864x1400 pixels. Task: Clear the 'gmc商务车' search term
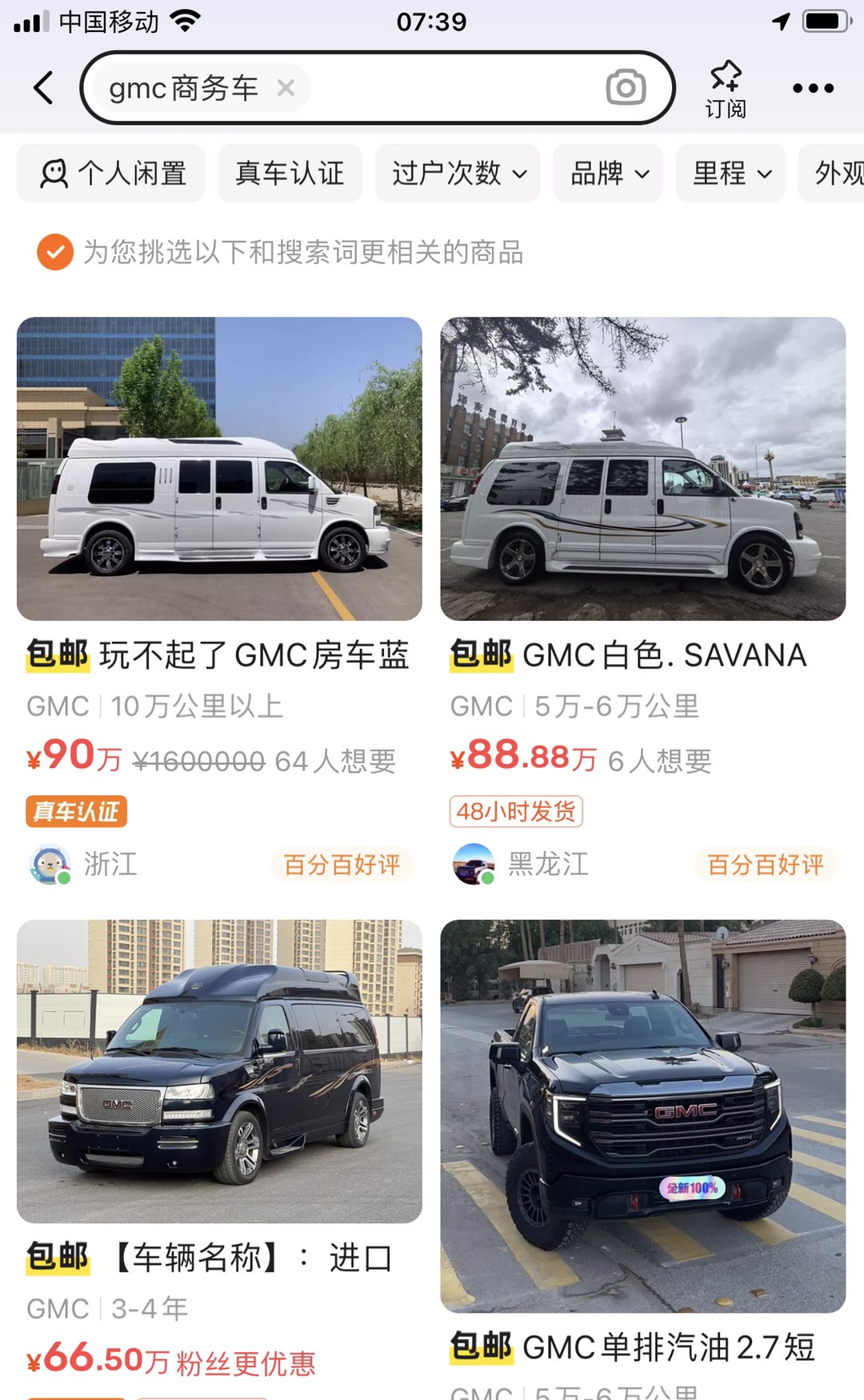pyautogui.click(x=286, y=88)
